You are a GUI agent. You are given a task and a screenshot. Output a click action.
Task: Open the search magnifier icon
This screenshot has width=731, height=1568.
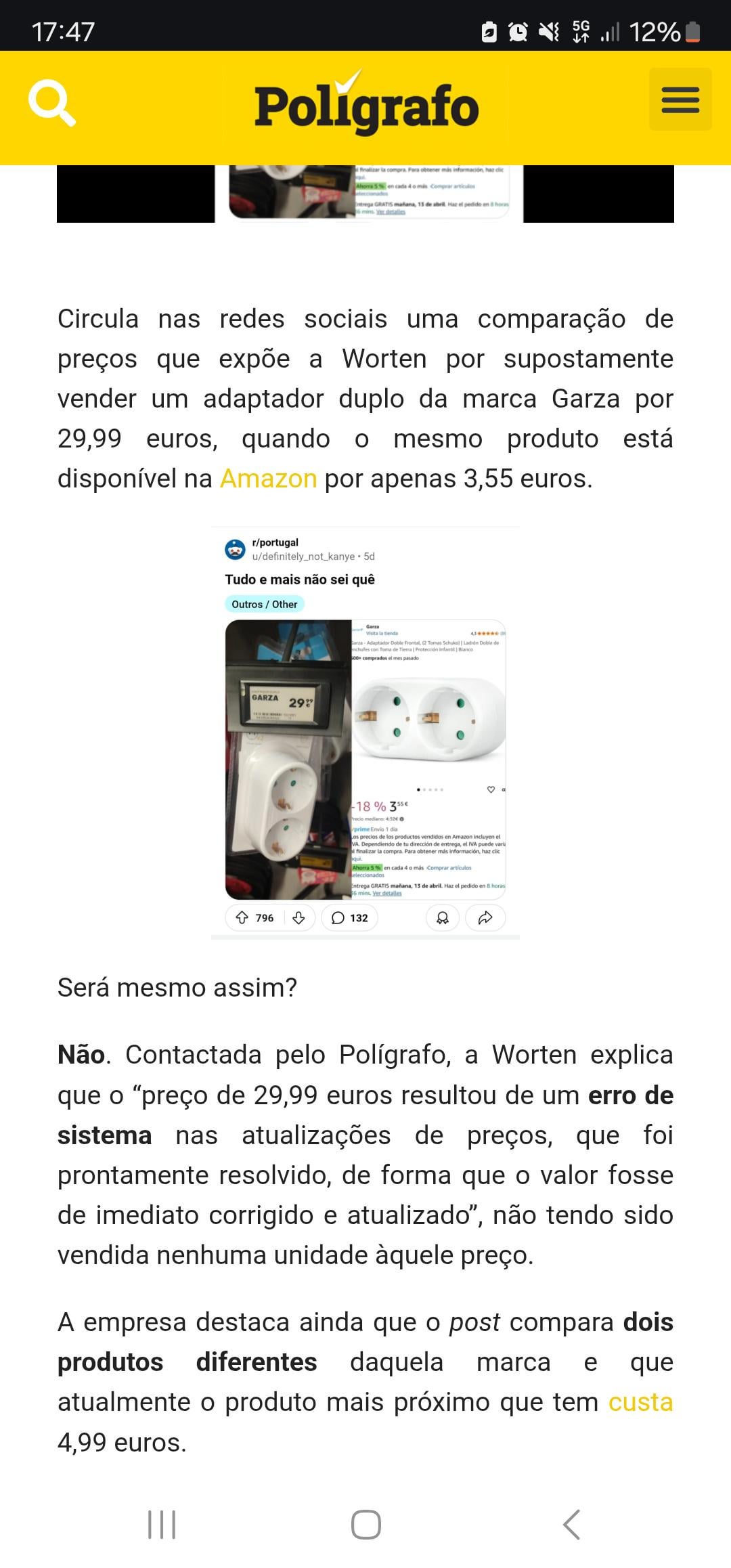52,103
